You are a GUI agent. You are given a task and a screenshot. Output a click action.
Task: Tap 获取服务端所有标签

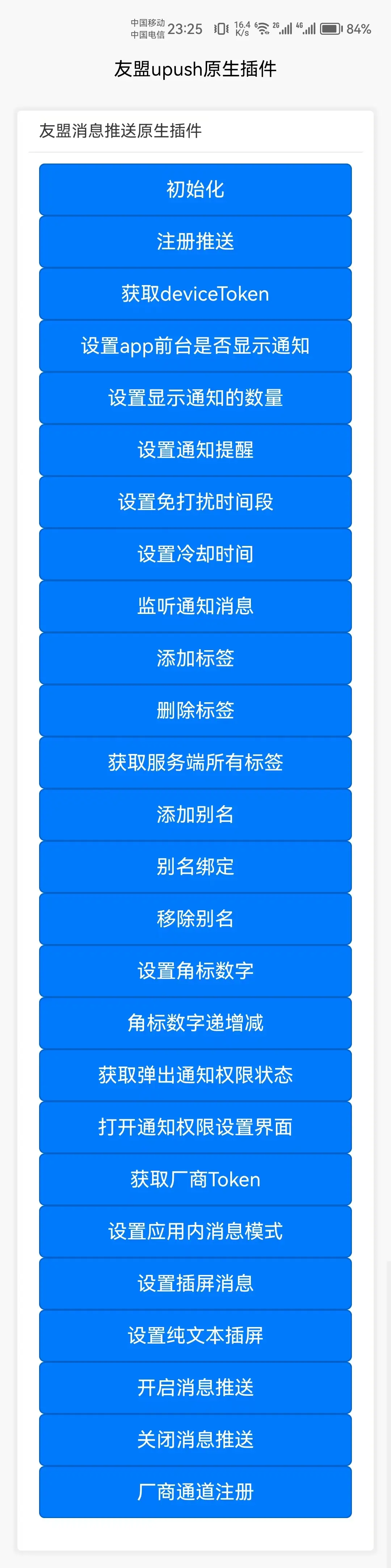coord(195,763)
